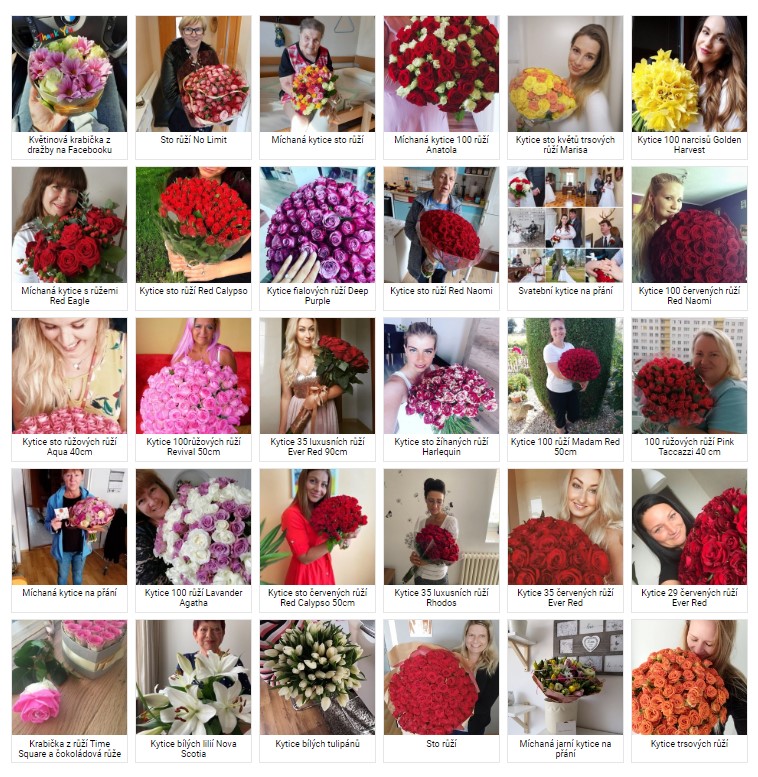Open the Květinová krabička z dražby na Facebooku tile
758x777 pixels.
coord(69,74)
